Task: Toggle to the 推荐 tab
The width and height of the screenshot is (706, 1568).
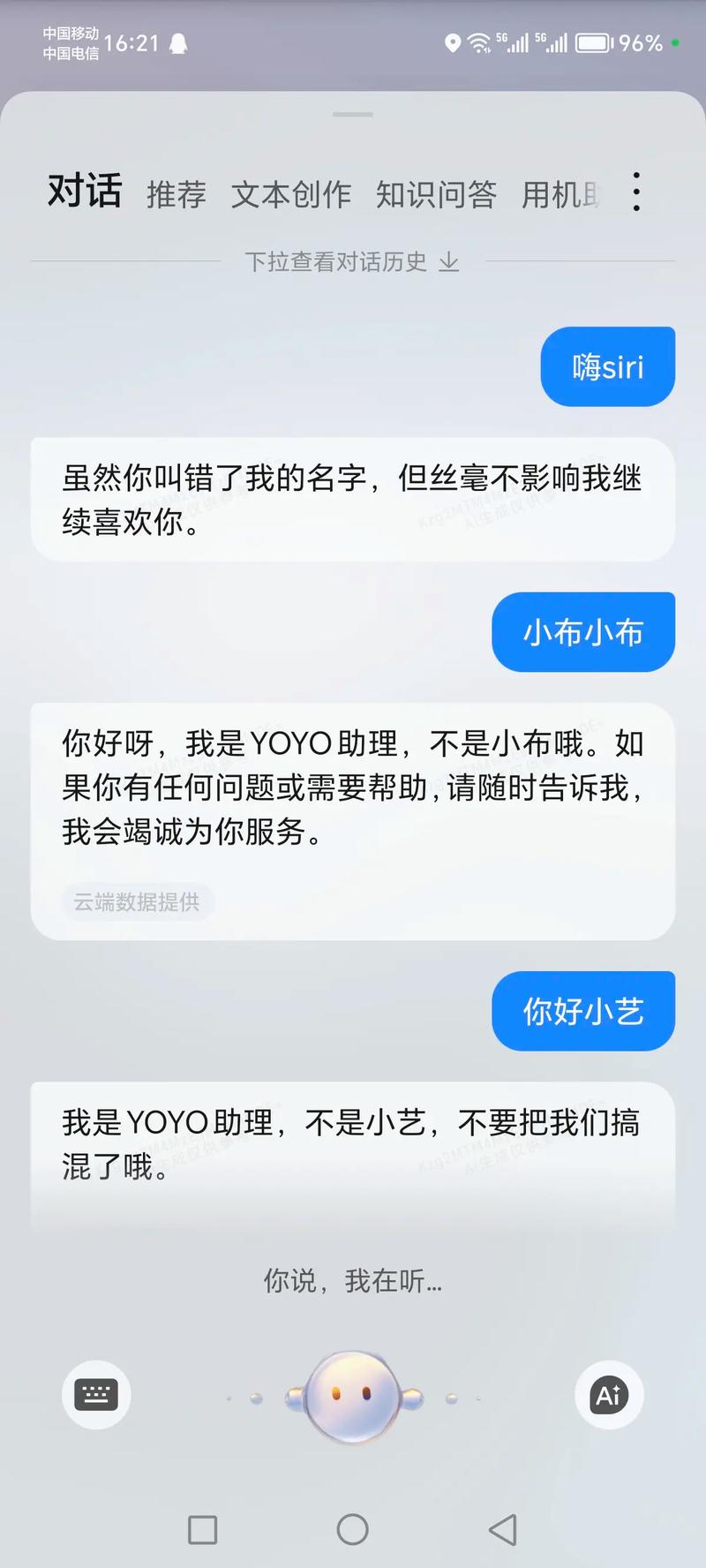Action: point(176,194)
